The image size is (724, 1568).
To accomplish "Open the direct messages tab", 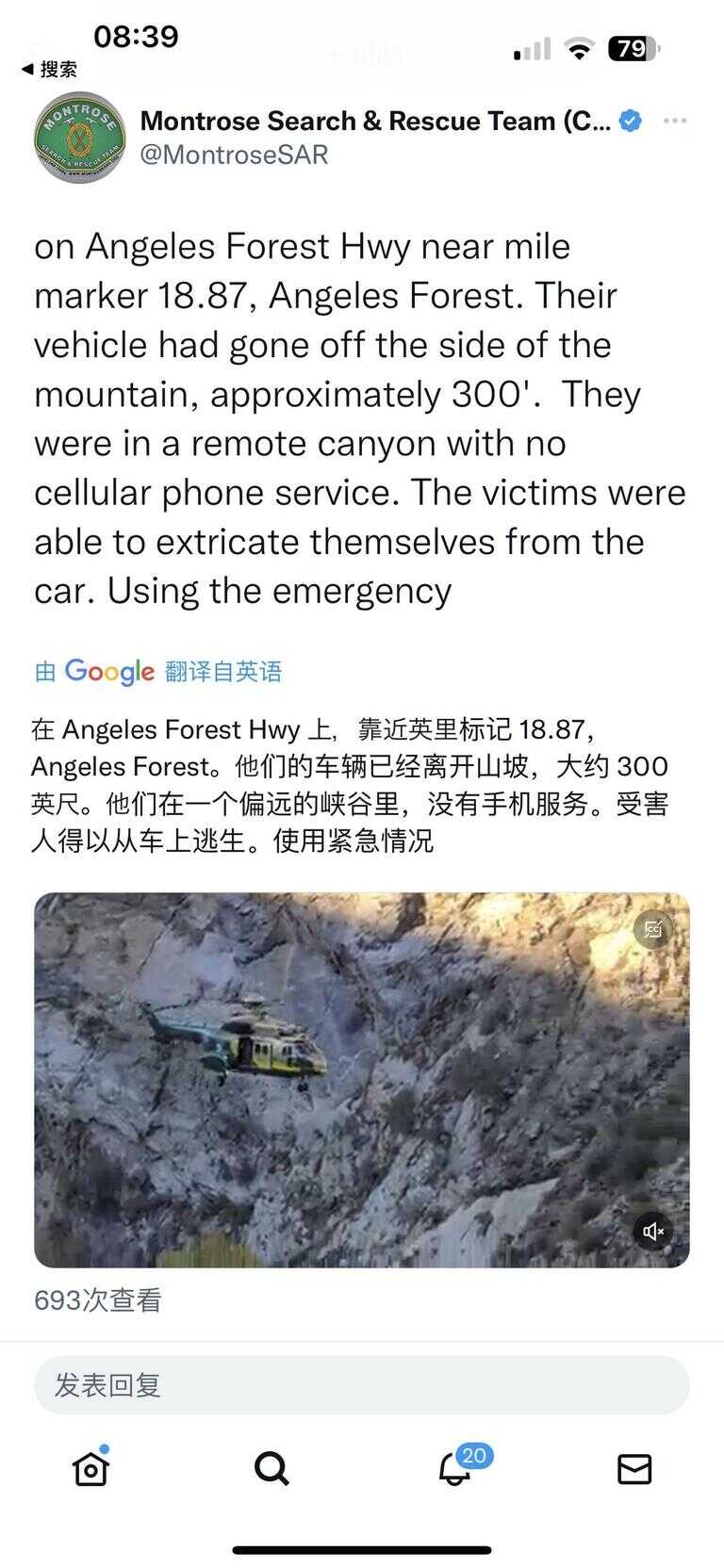I will click(633, 1468).
